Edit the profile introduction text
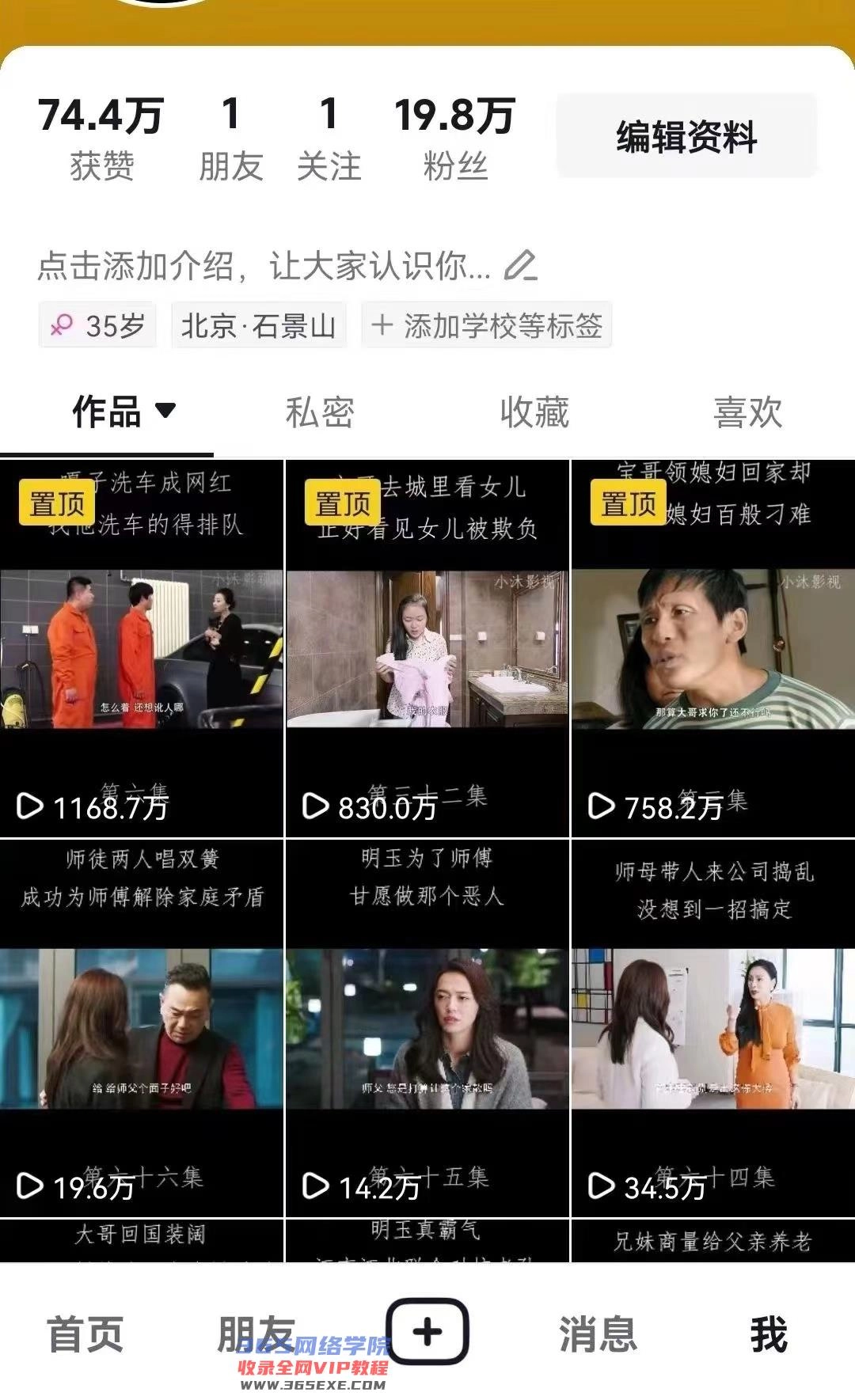This screenshot has width=855, height=1400. pos(287,266)
